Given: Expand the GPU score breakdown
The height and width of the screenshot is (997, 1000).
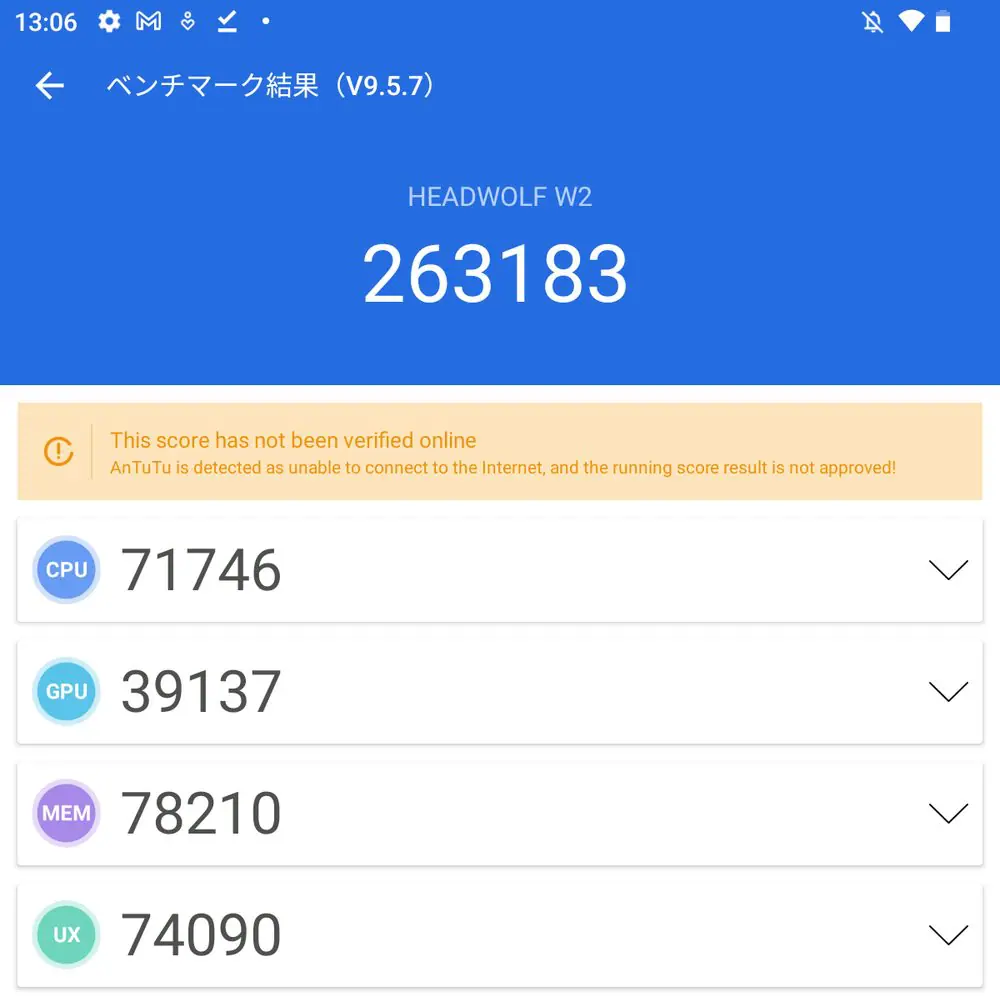Looking at the screenshot, I should click(947, 692).
